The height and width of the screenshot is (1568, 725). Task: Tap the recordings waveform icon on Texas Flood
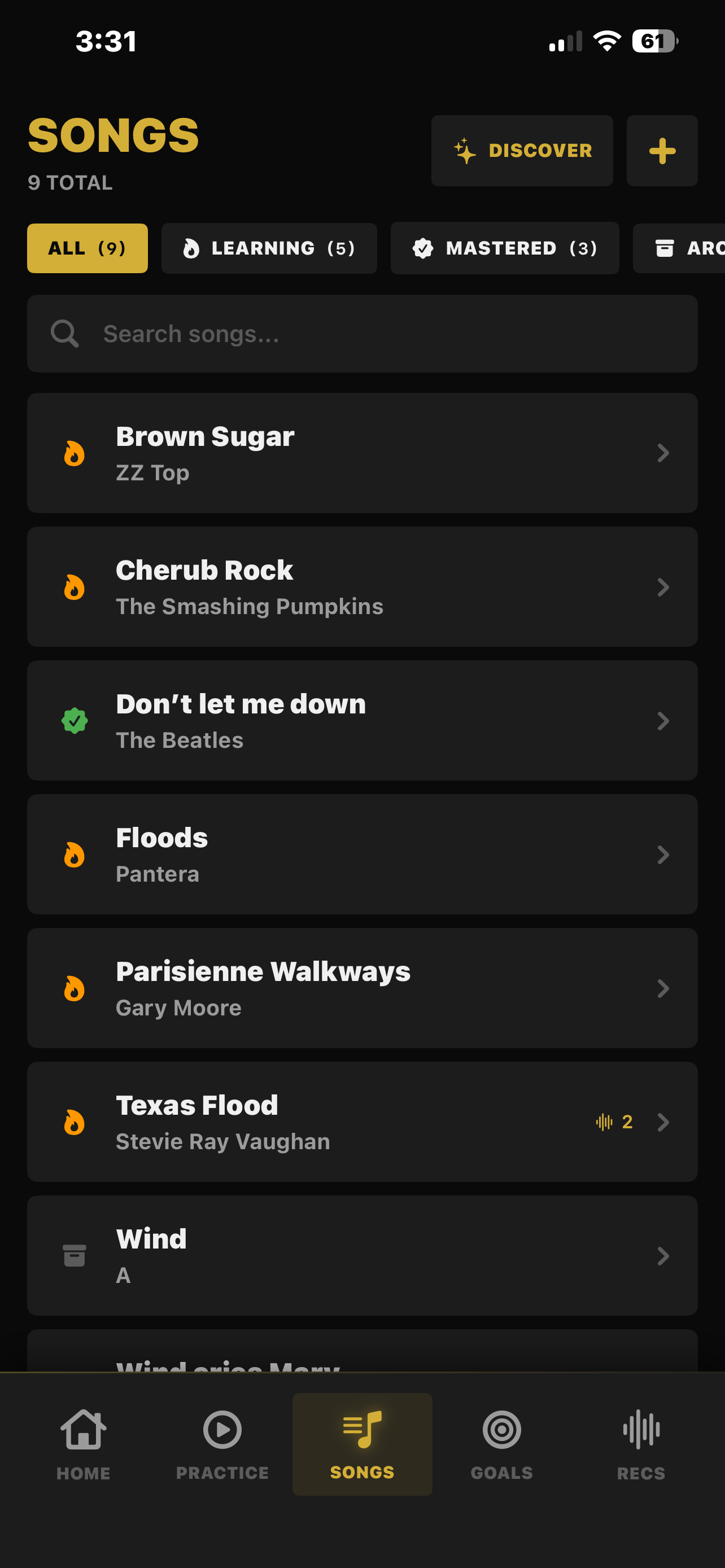click(x=605, y=1123)
